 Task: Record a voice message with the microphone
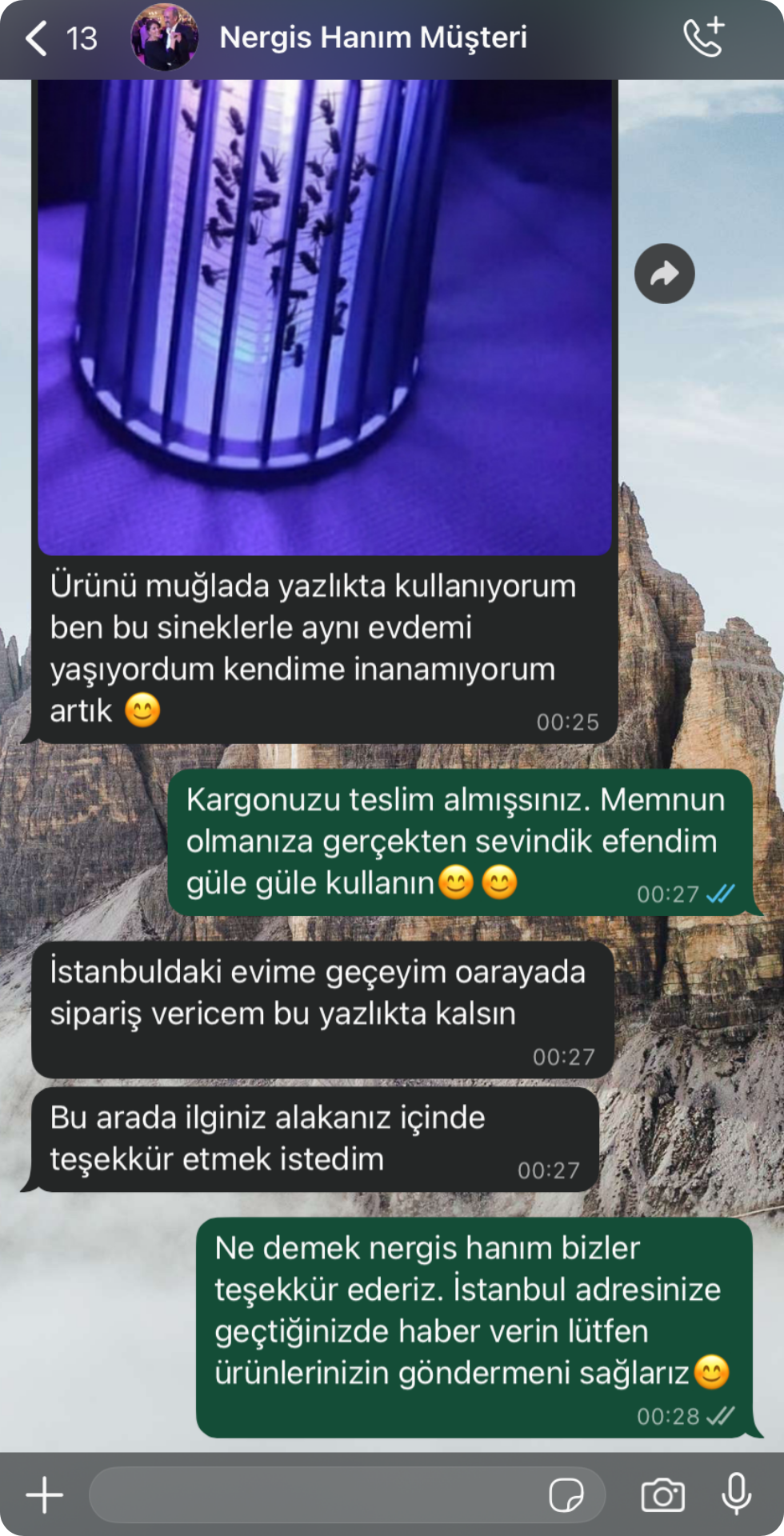(736, 1494)
